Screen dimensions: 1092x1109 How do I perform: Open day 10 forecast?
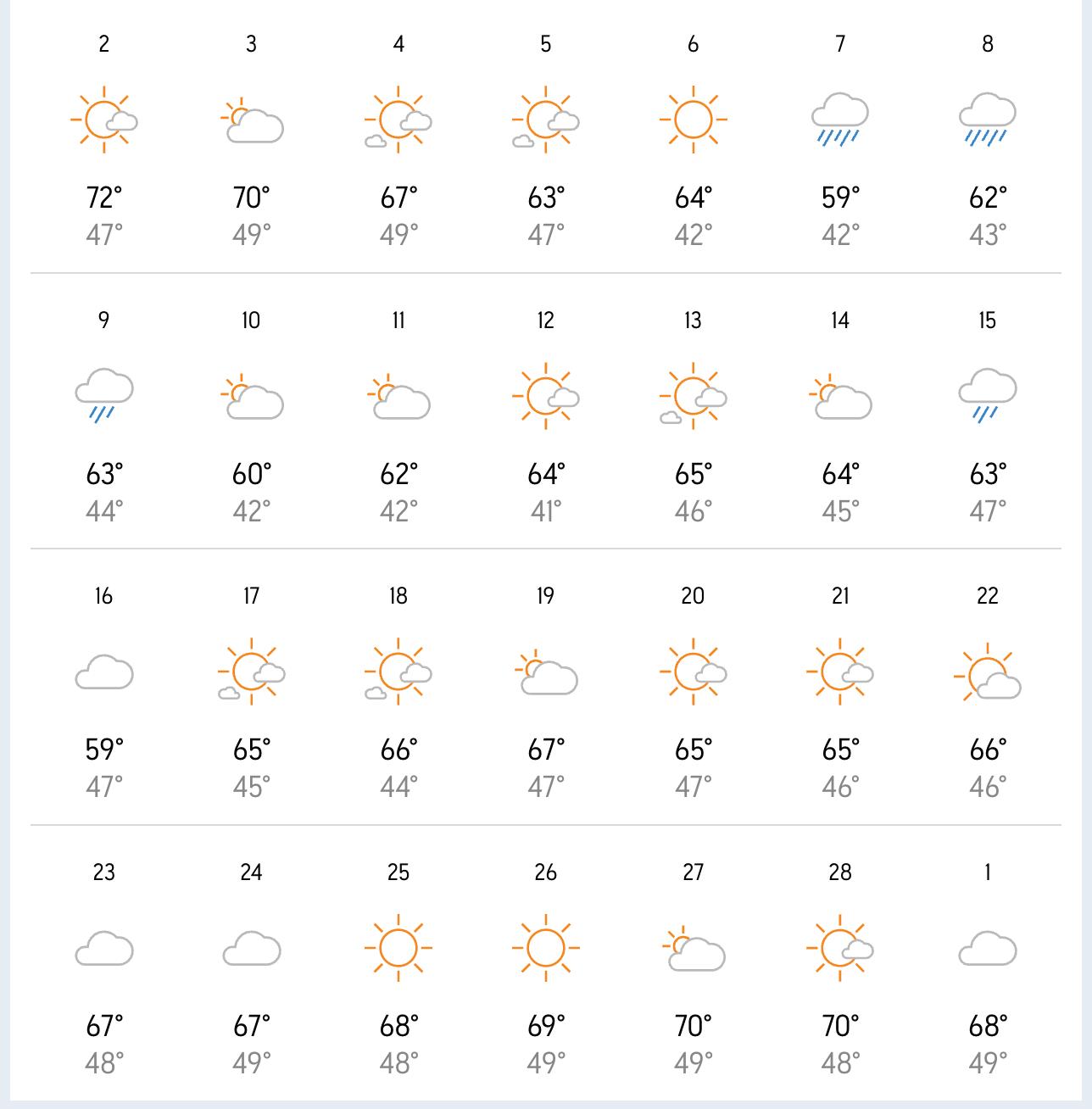coord(252,396)
